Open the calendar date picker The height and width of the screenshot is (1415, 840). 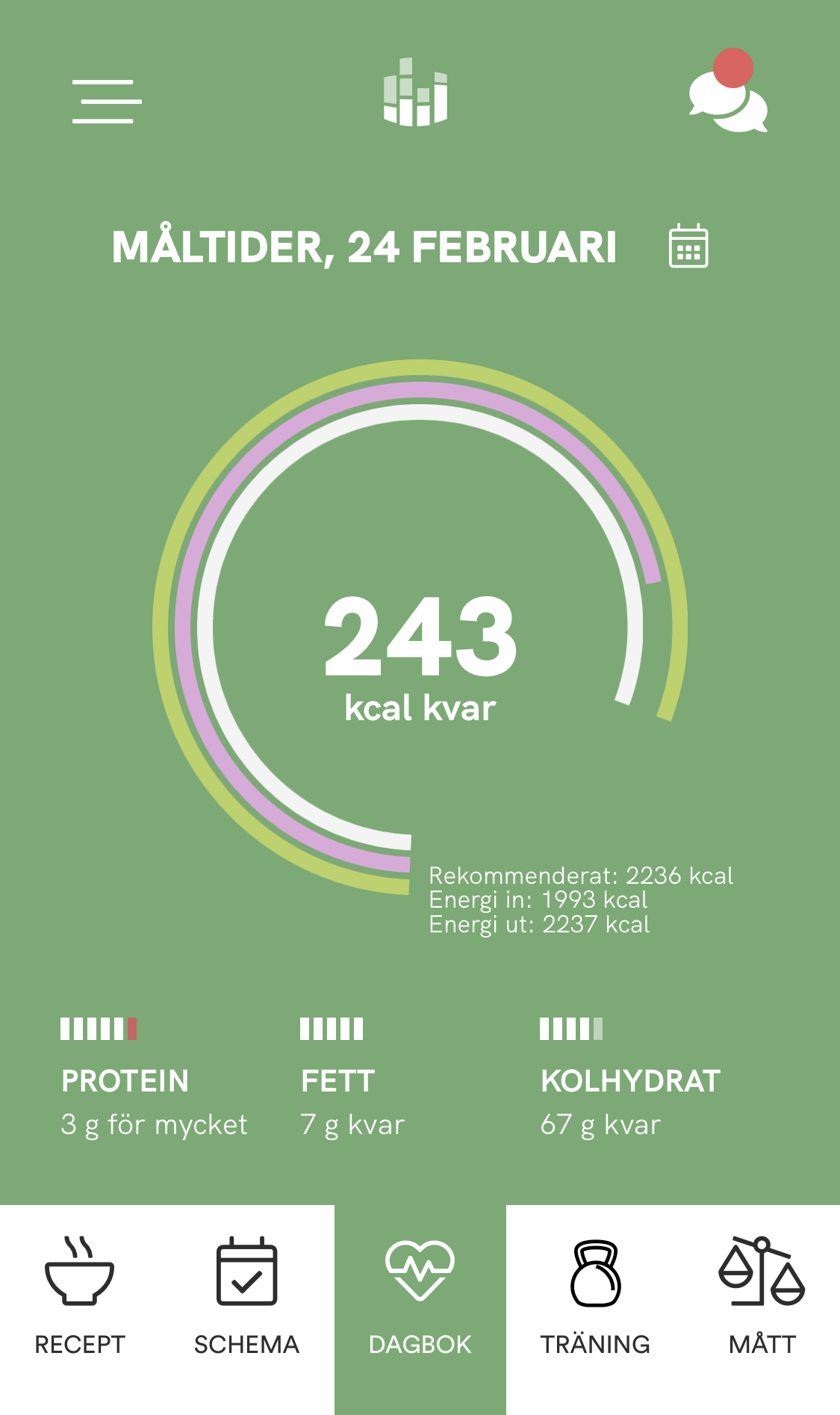coord(688,246)
